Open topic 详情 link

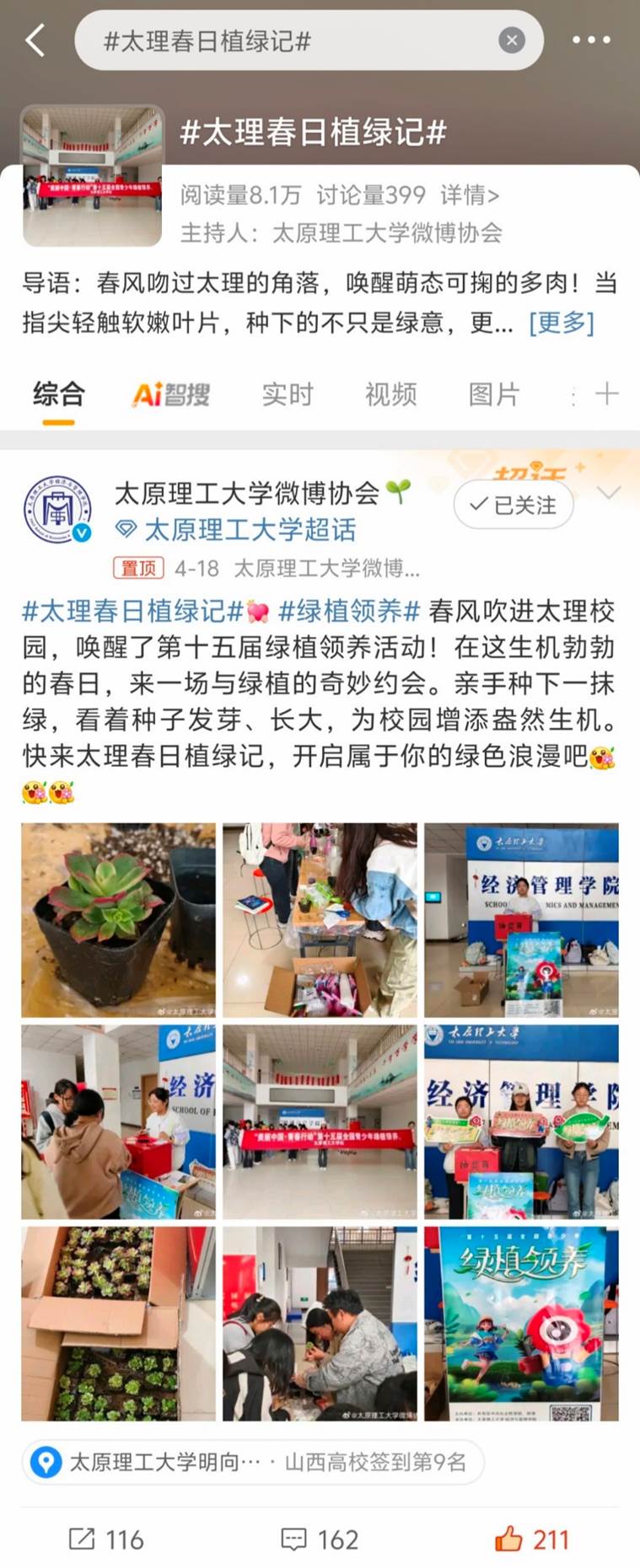[470, 195]
